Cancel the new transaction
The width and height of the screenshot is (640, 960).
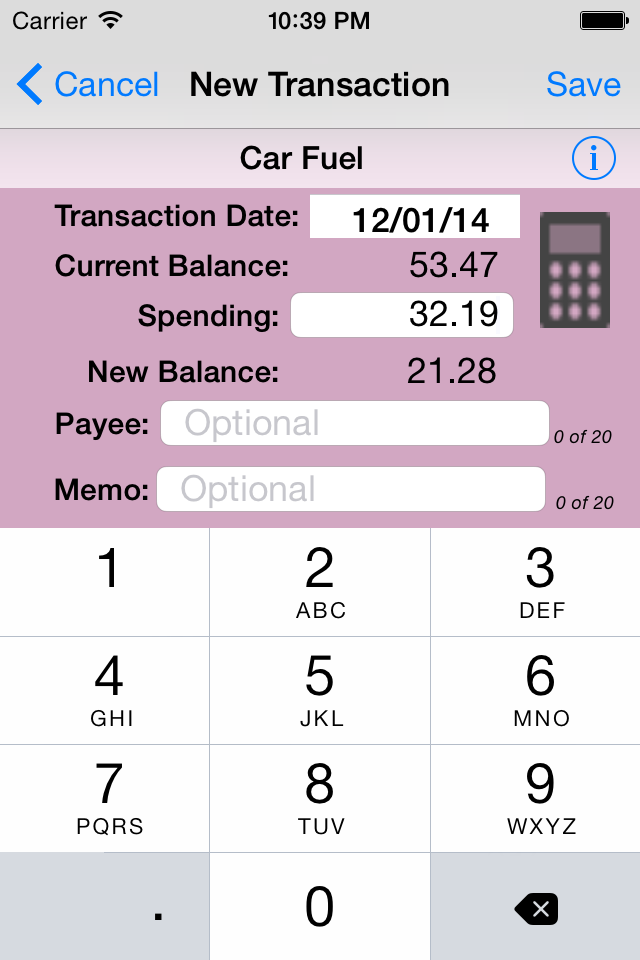pyautogui.click(x=89, y=85)
